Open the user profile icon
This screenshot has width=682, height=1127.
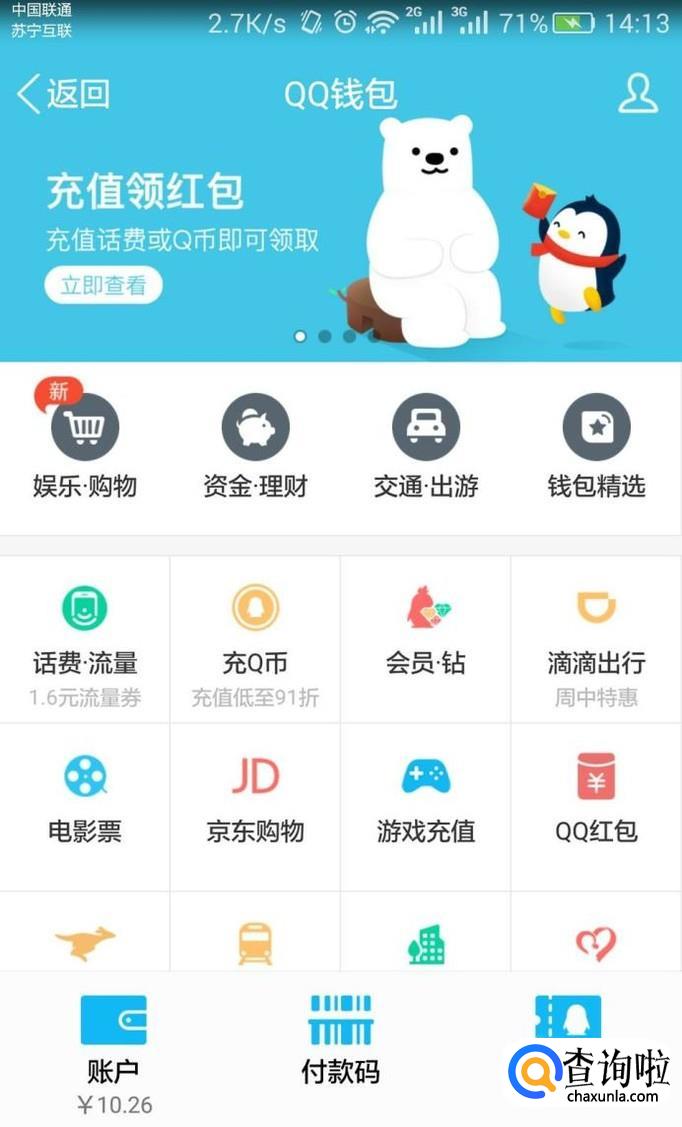[x=637, y=93]
